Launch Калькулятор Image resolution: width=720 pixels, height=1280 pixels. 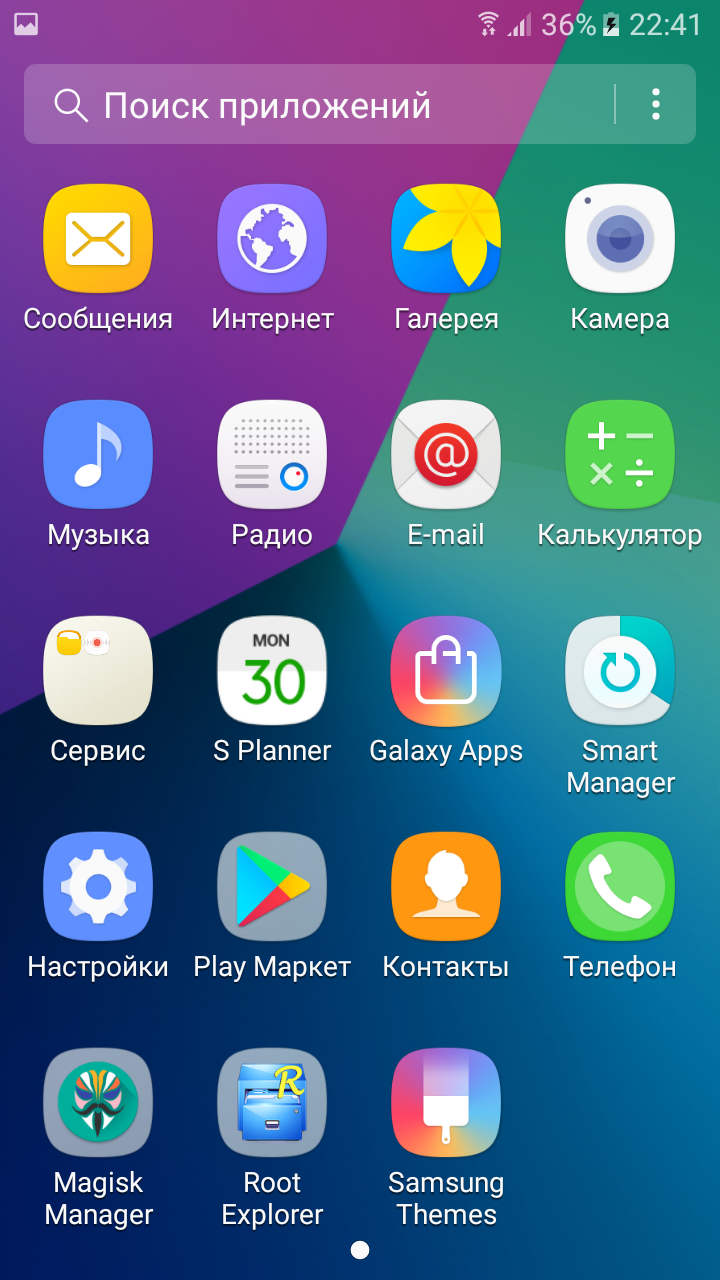(620, 455)
